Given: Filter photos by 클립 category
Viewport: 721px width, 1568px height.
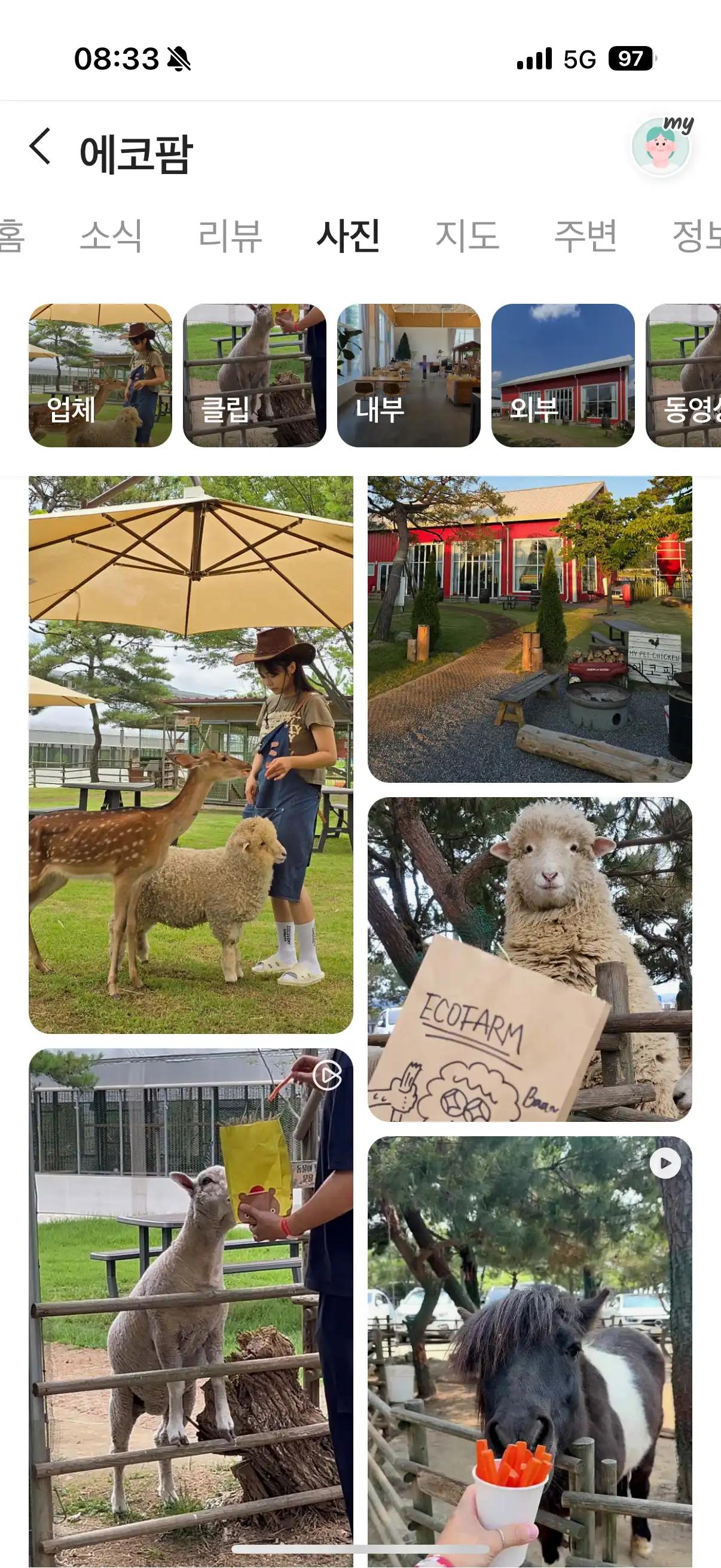Looking at the screenshot, I should (254, 376).
